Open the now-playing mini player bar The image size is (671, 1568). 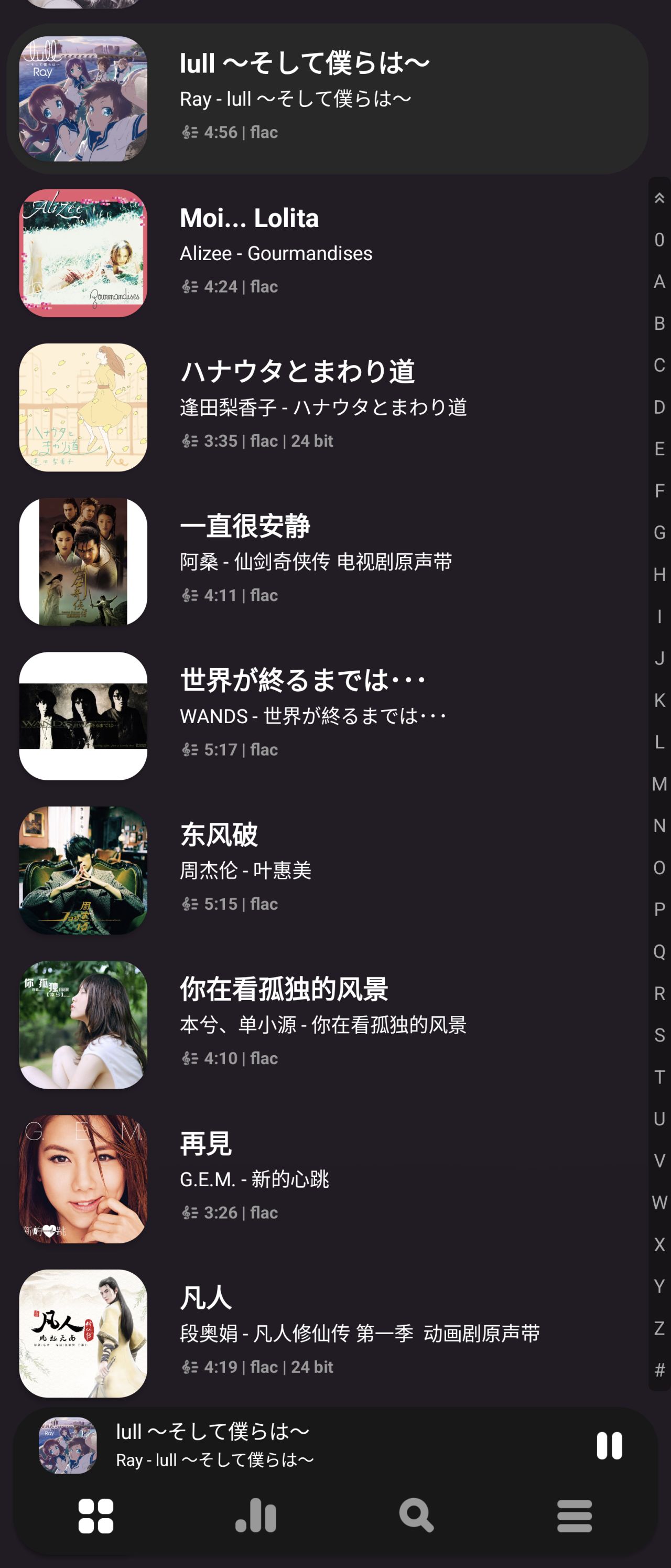304,1445
